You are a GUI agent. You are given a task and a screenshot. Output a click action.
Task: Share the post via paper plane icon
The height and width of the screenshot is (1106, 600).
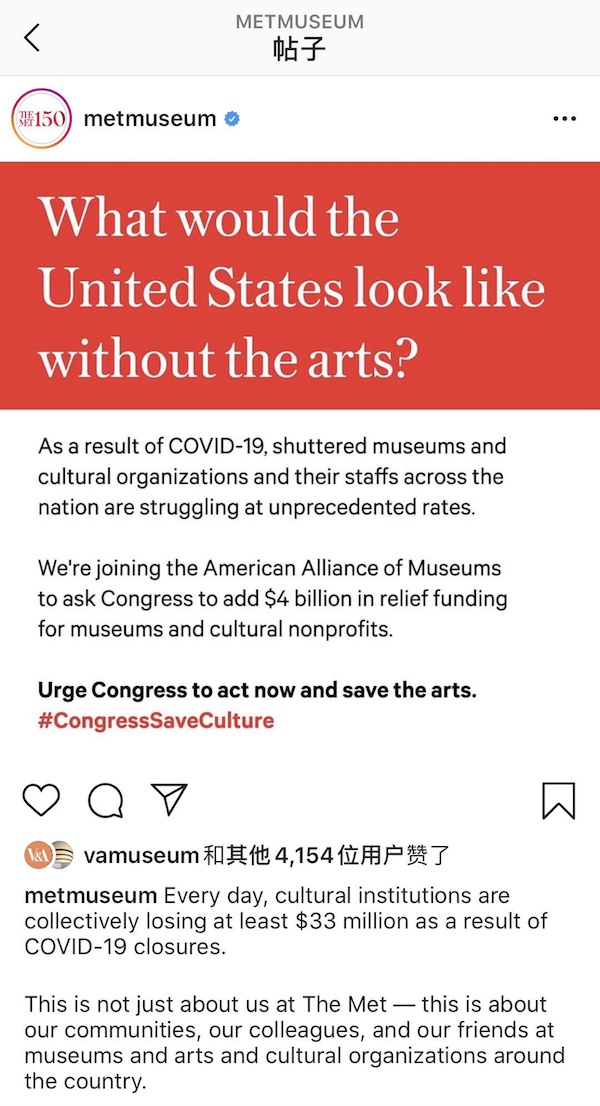point(169,800)
